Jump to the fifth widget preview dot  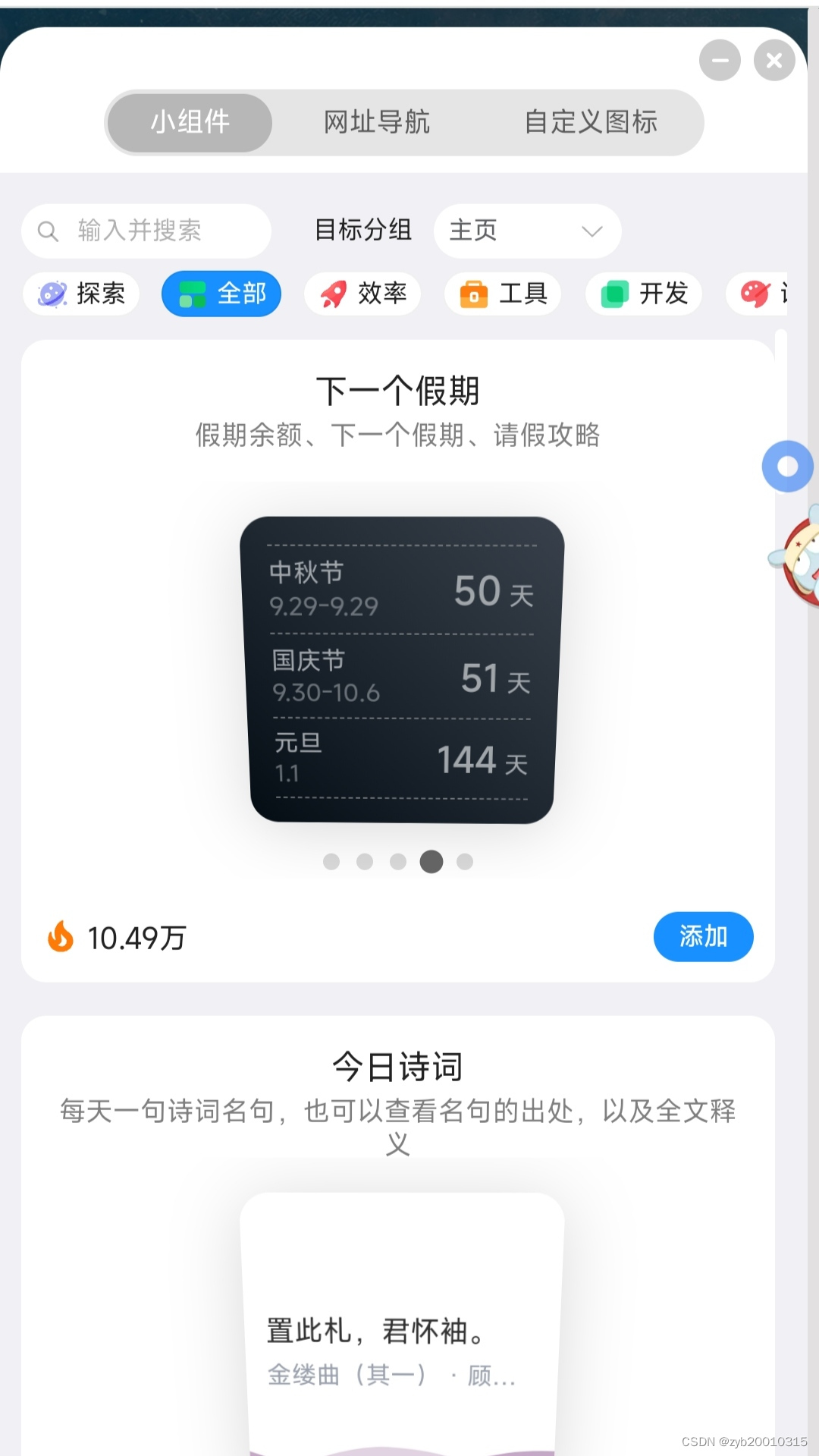point(465,861)
